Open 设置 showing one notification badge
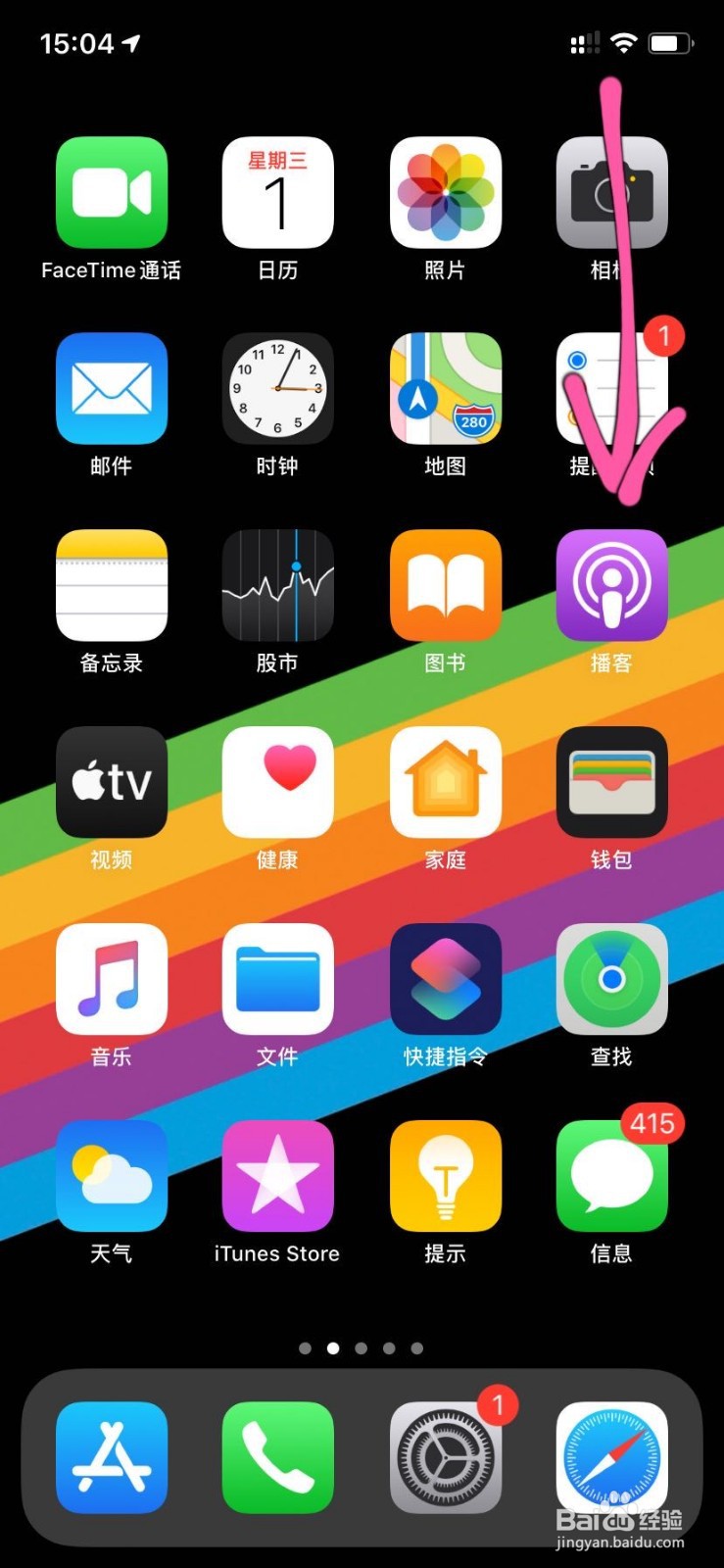The image size is (724, 1568). (446, 1457)
